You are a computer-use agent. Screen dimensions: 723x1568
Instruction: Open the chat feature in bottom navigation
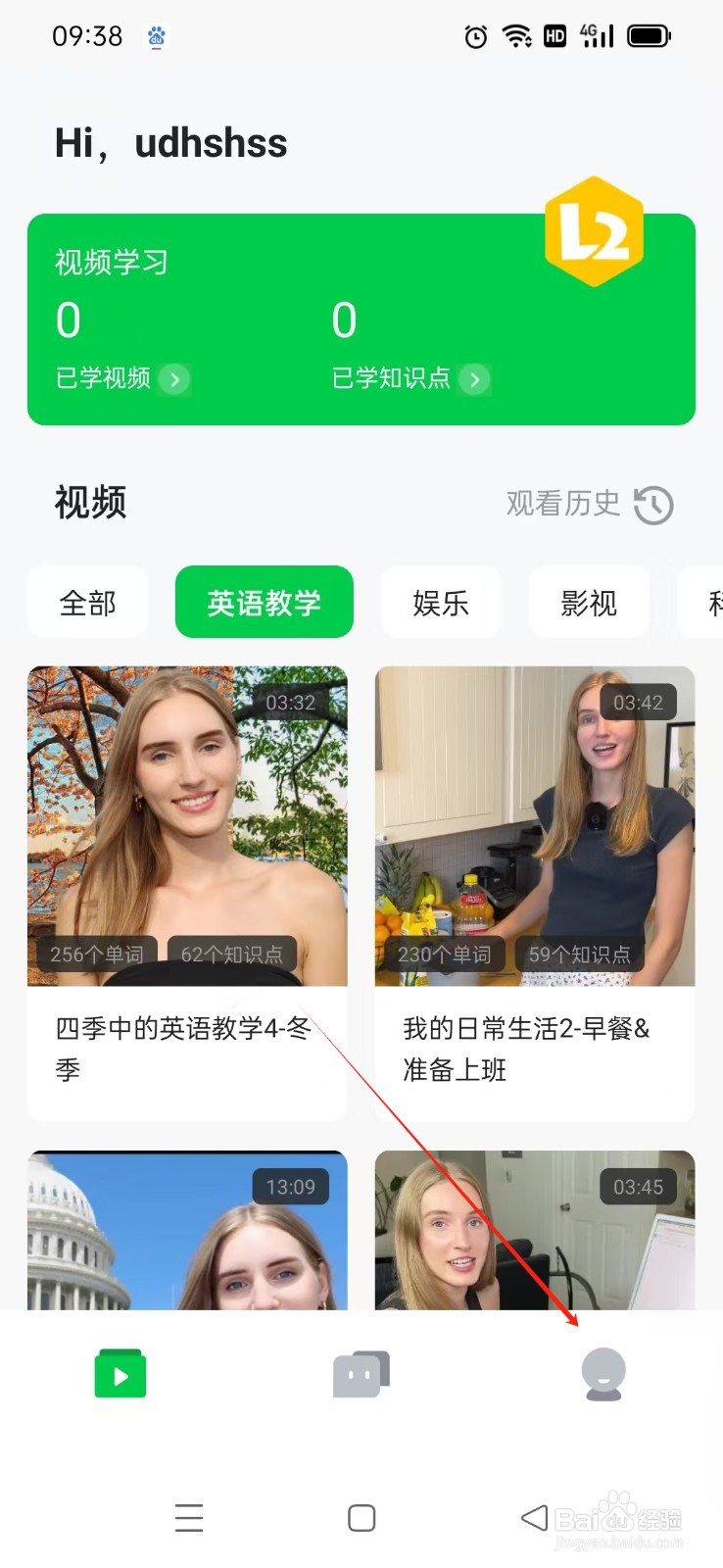pos(361,1373)
